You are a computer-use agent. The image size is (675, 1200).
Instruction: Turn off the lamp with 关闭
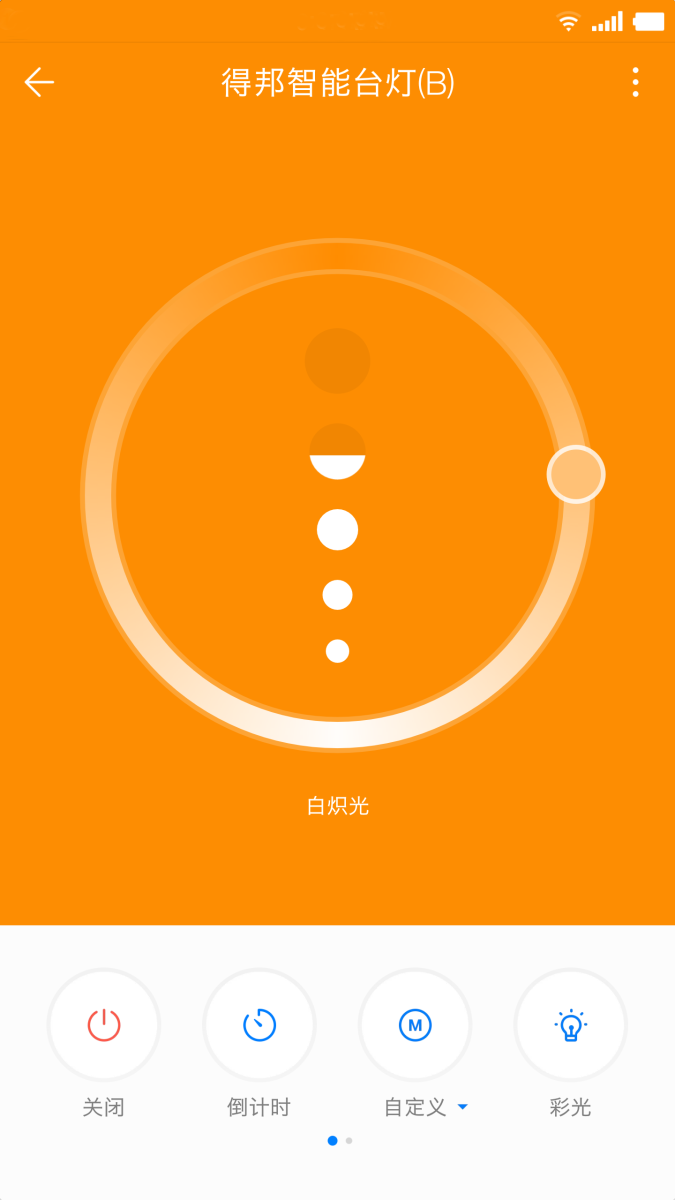pos(104,1025)
